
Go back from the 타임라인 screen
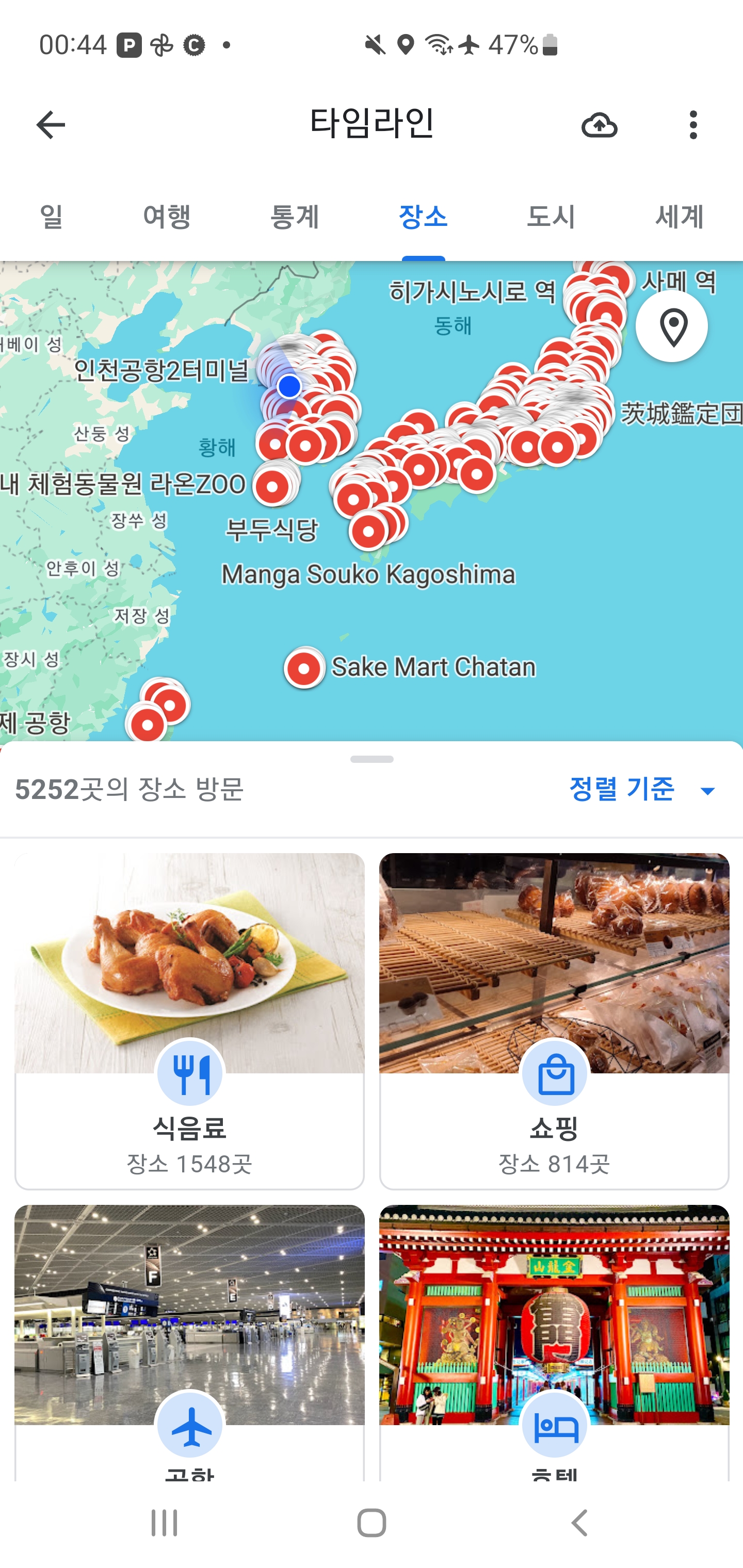[51, 125]
